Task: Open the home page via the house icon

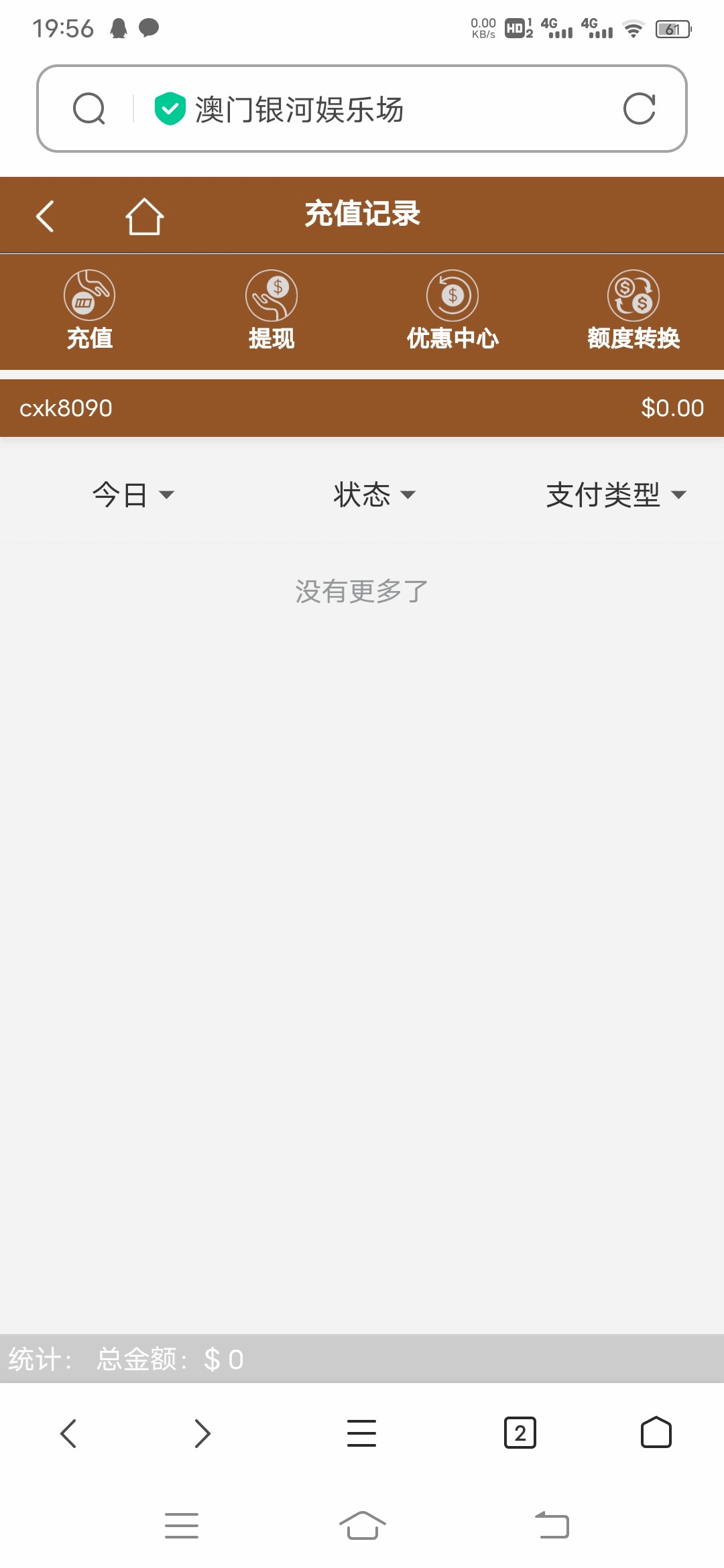Action: (x=144, y=216)
